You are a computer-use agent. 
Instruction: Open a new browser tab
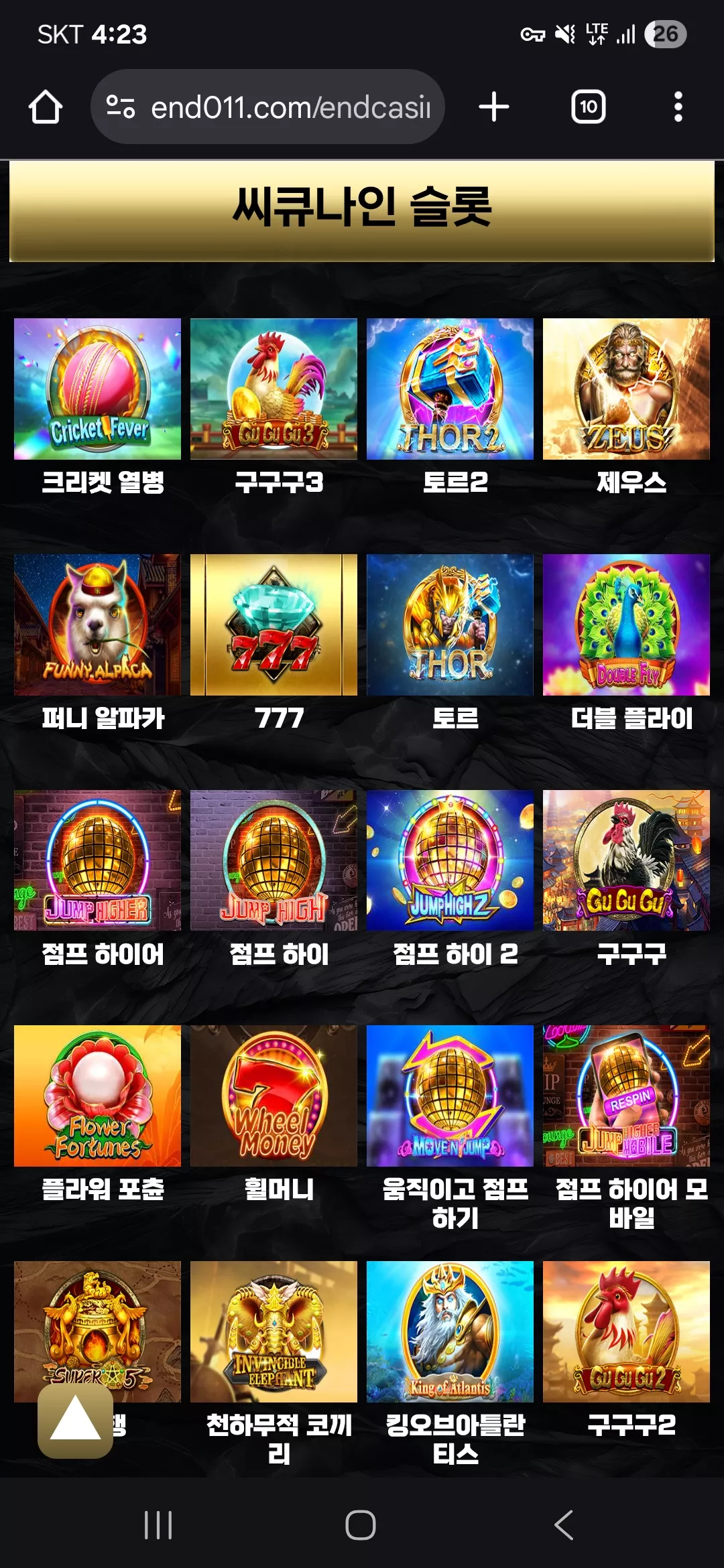tap(494, 107)
